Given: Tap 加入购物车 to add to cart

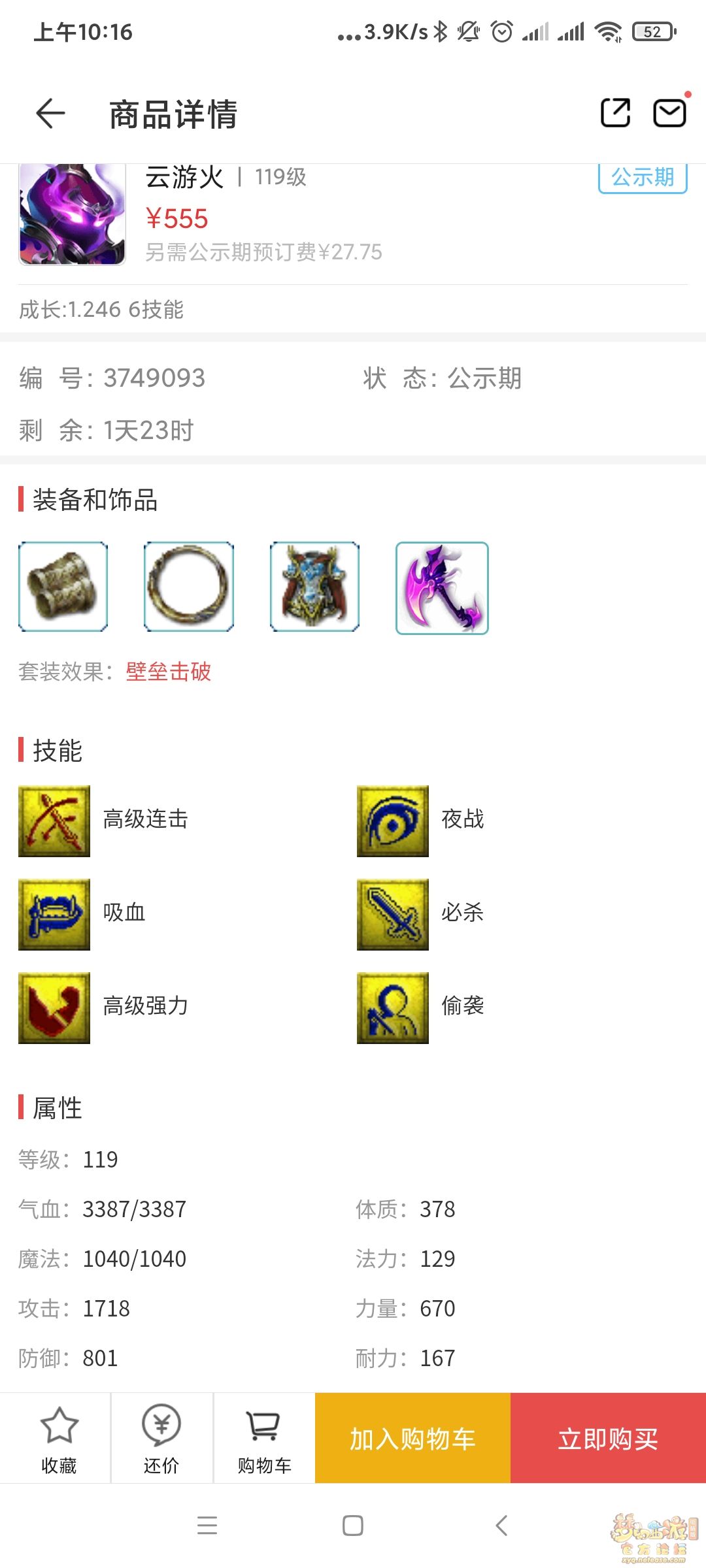Looking at the screenshot, I should [x=412, y=1439].
